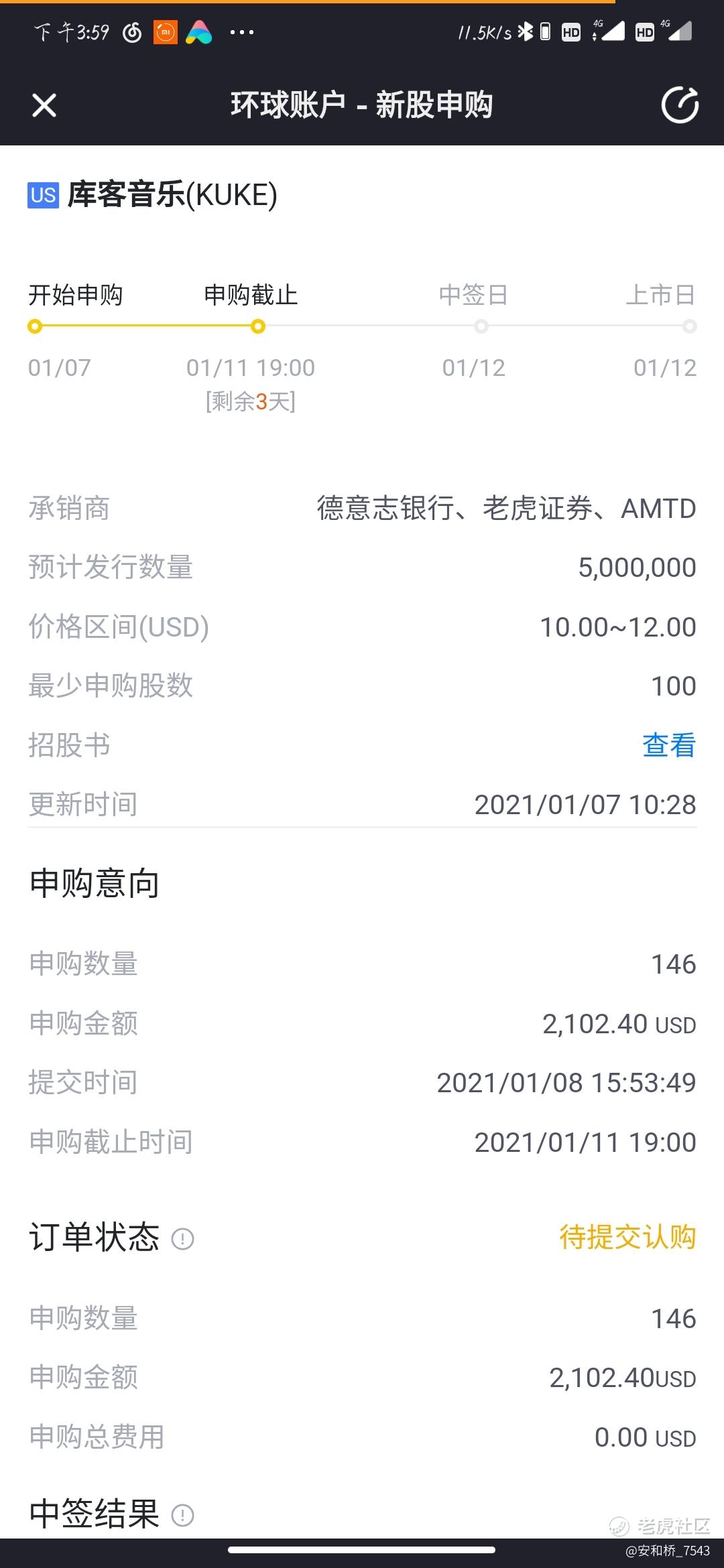This screenshot has height=1568, width=724.
Task: View the prospectus via 查看 link
Action: [668, 745]
